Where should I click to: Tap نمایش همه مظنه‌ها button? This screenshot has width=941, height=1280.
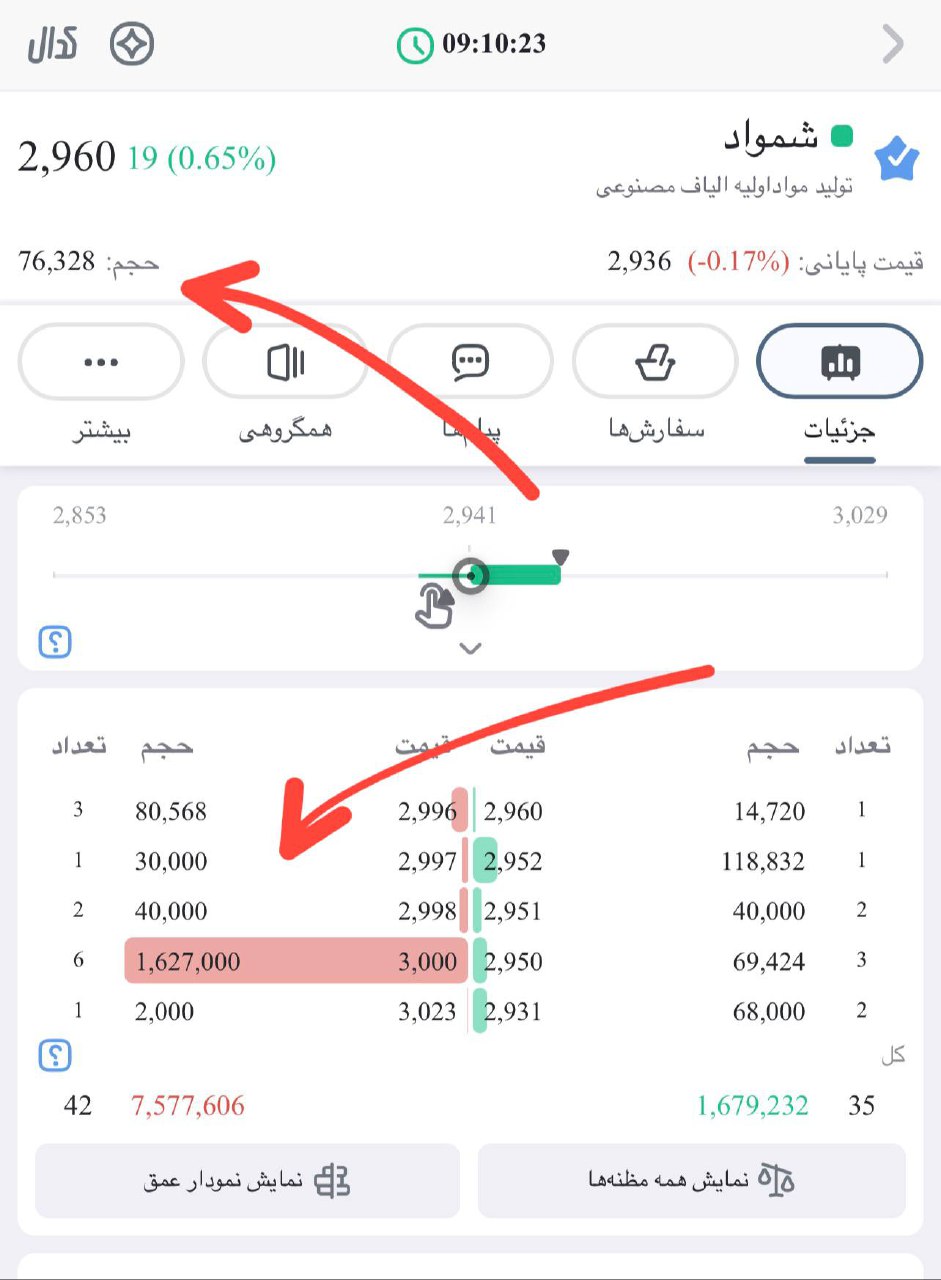click(691, 1181)
